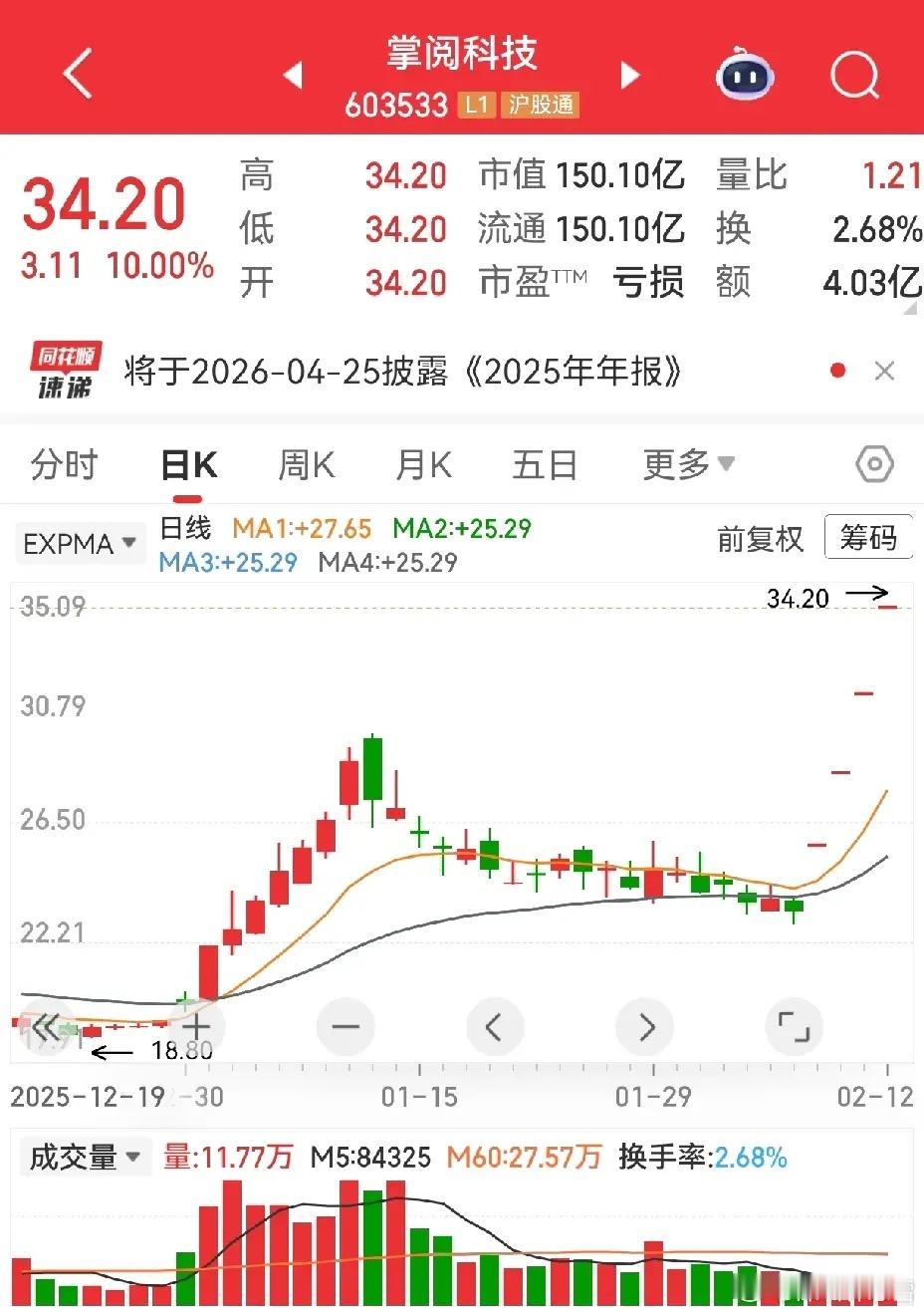
Task: Open the robot AI assistant
Action: pos(744,74)
